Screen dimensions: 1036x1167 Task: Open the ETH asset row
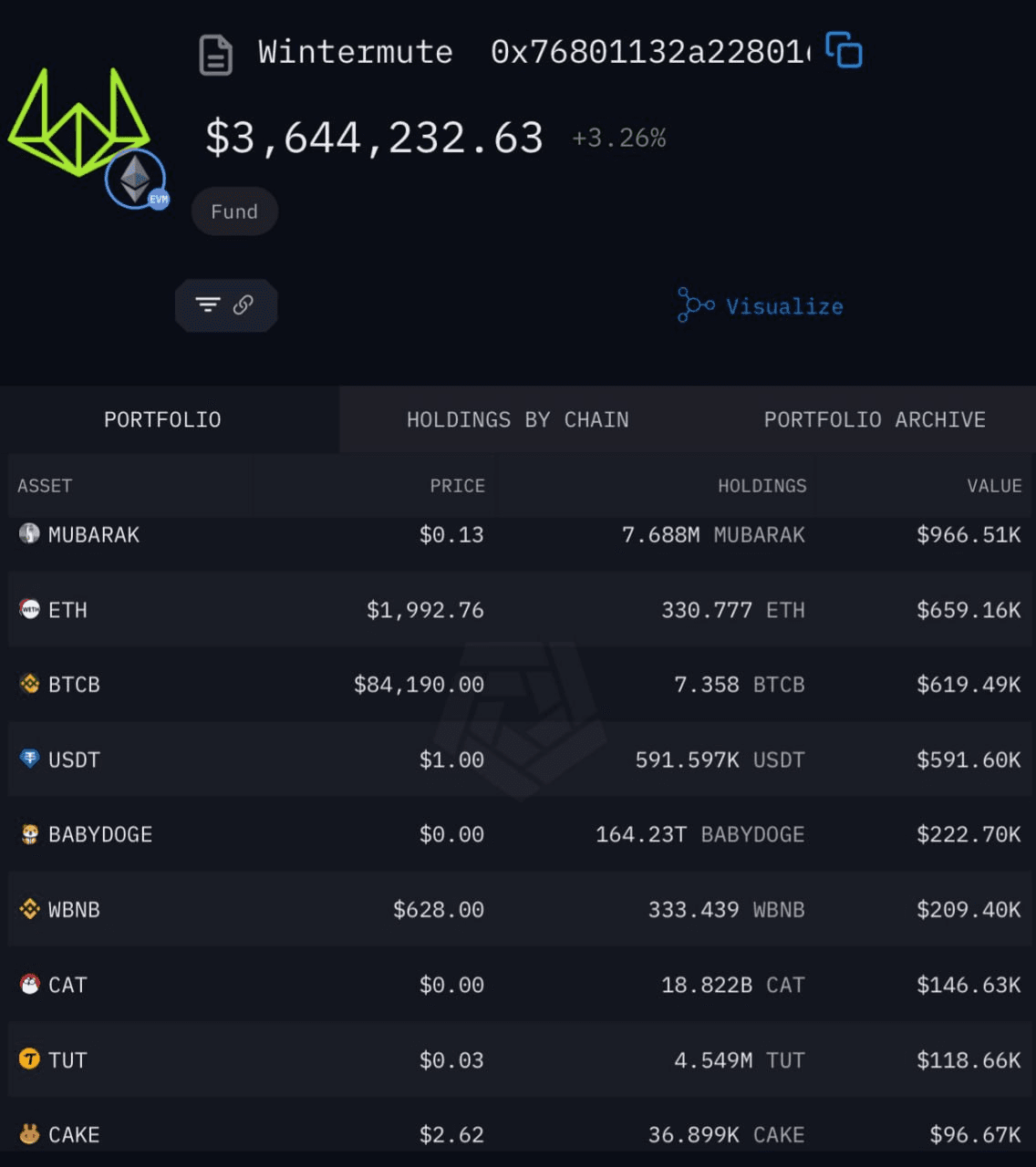[67, 610]
